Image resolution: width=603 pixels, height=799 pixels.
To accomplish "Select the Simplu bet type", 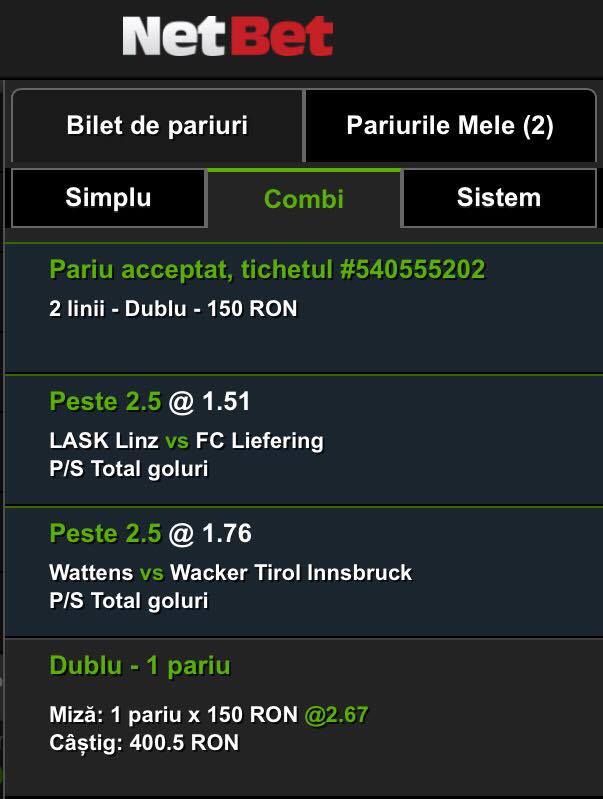I will [x=109, y=198].
